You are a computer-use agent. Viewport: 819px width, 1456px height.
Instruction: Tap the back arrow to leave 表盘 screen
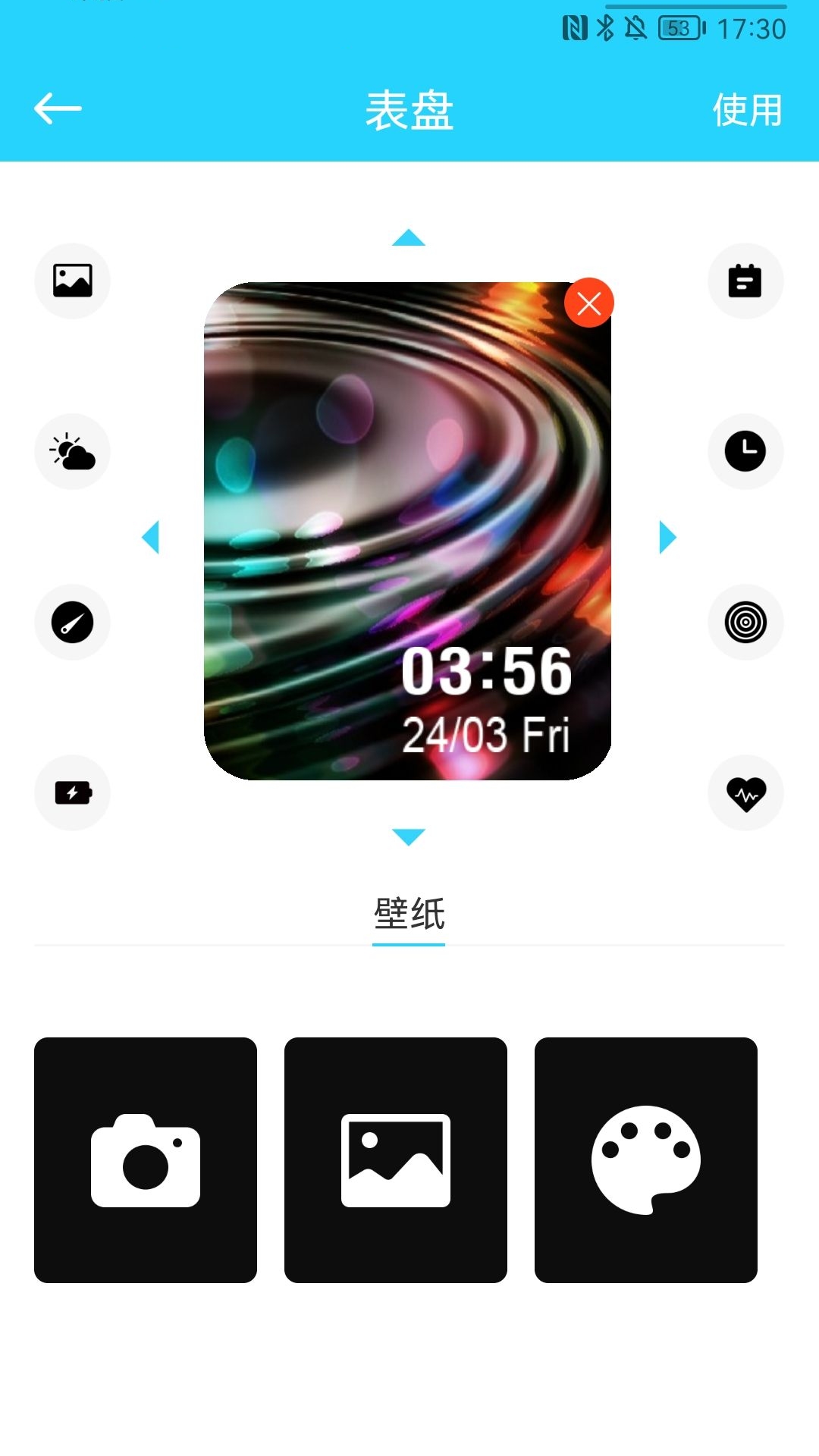pos(57,108)
